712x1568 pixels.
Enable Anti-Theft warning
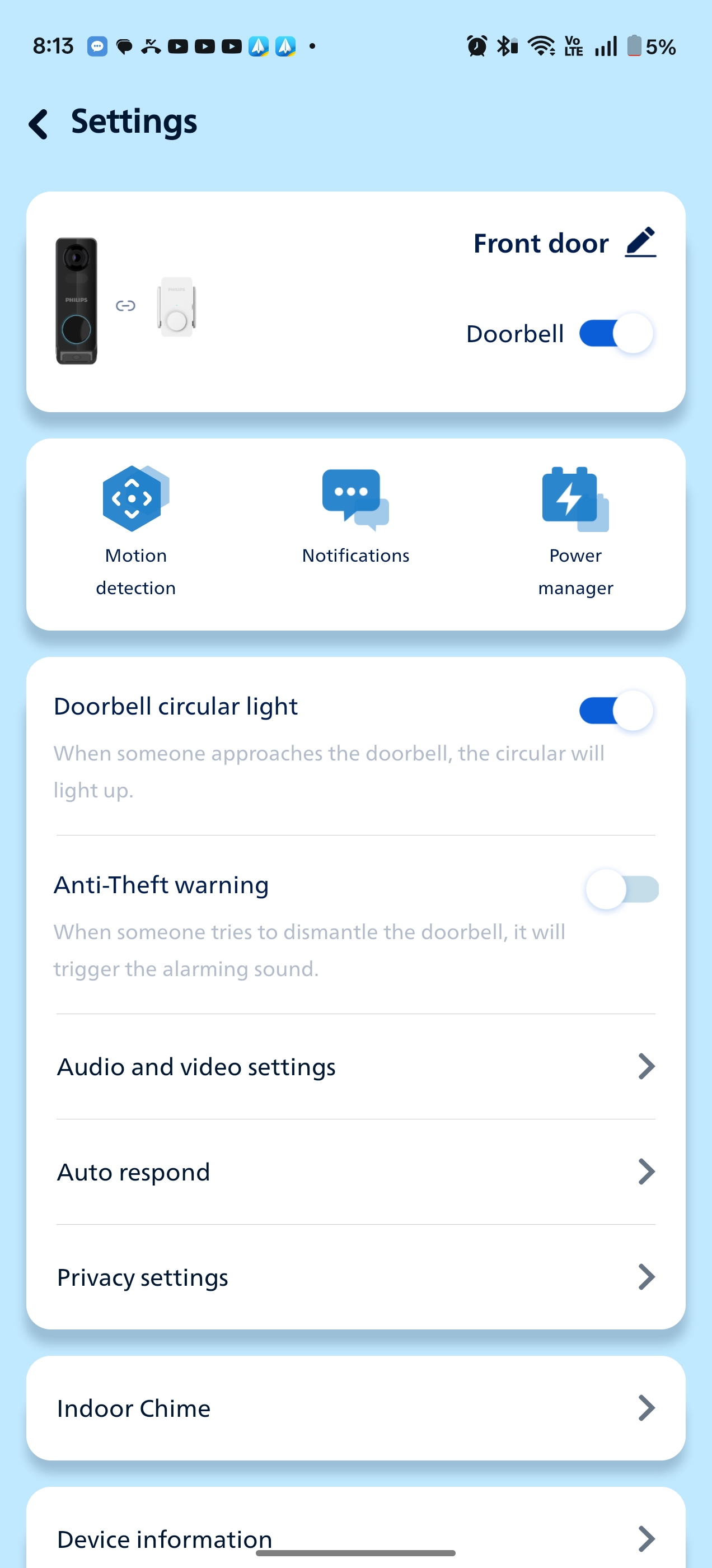point(621,889)
